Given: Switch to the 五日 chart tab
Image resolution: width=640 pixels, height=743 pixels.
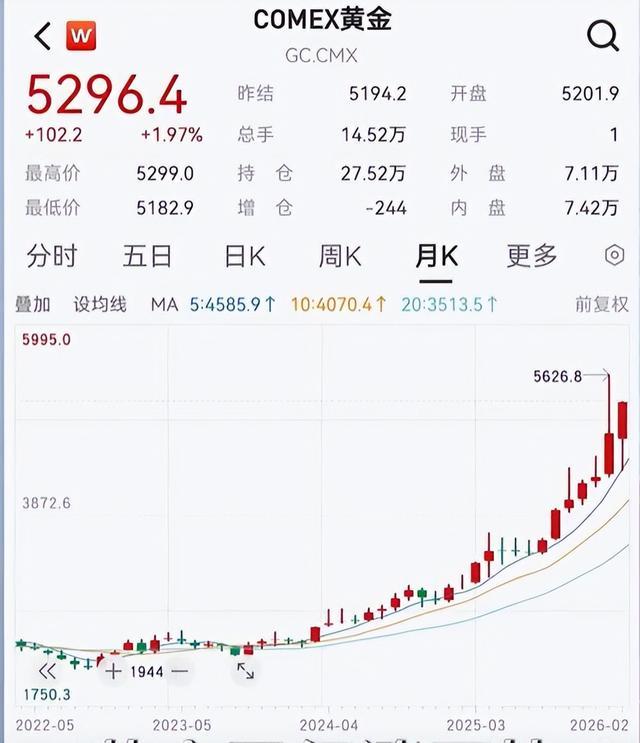Looking at the screenshot, I should 148,257.
